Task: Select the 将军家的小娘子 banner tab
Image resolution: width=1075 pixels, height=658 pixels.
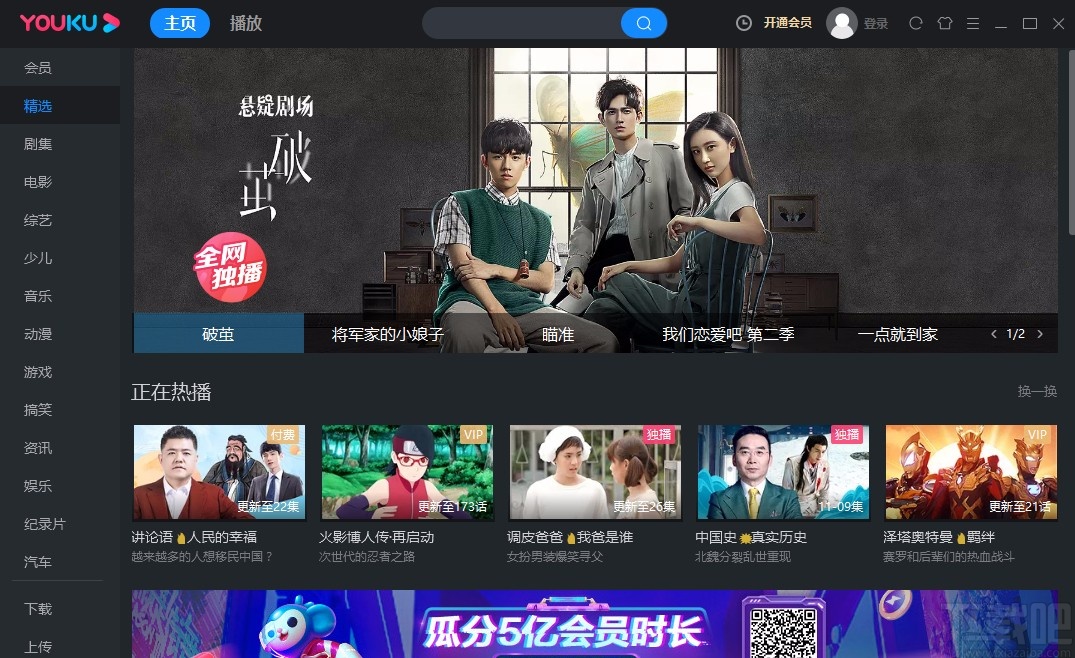Action: (388, 334)
